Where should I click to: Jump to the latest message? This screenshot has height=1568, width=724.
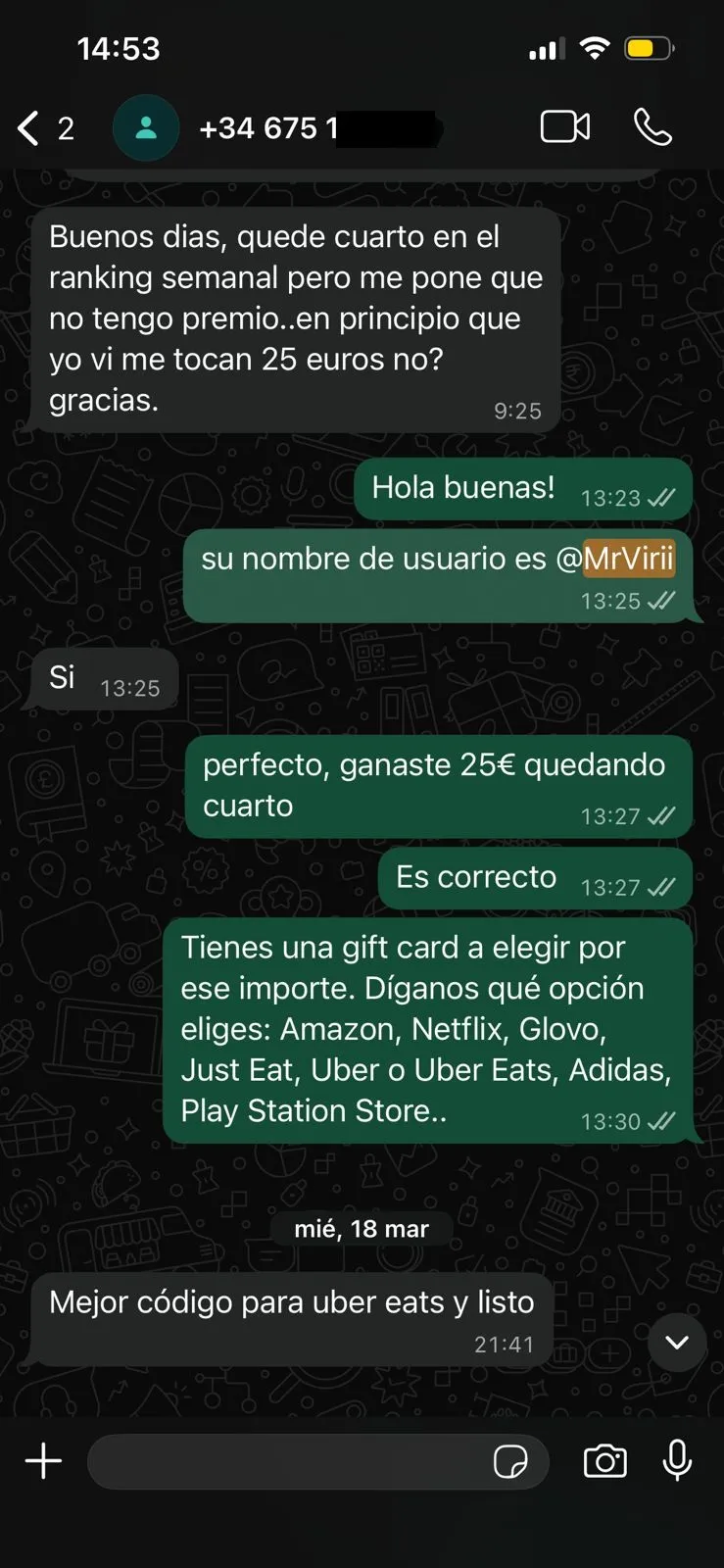point(677,1343)
